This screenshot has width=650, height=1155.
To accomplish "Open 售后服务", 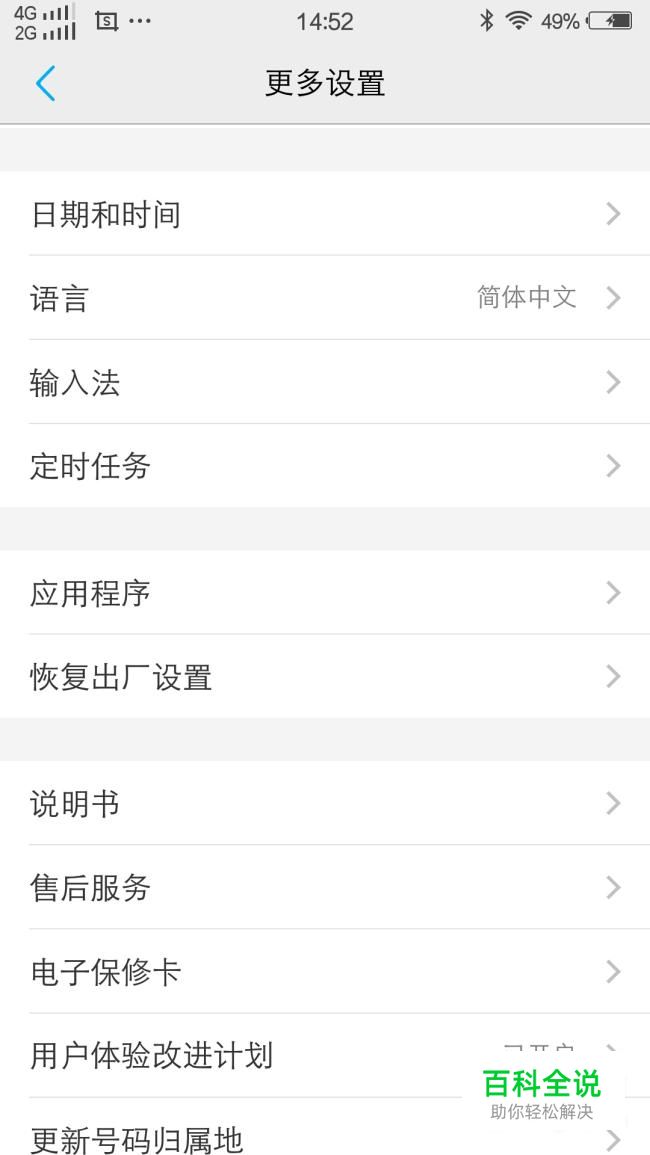I will [x=325, y=887].
